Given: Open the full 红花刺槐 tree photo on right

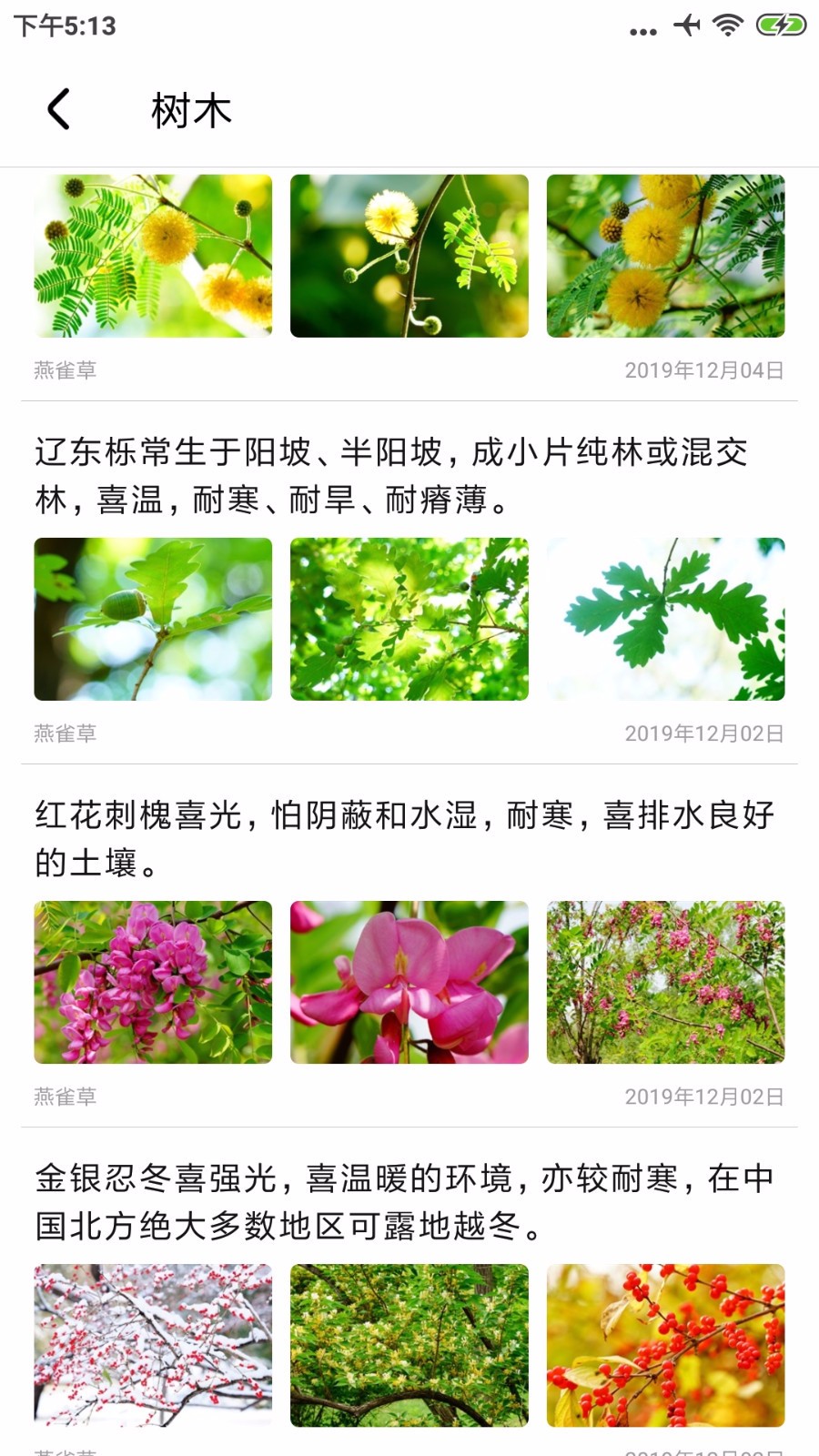Looking at the screenshot, I should (x=665, y=981).
